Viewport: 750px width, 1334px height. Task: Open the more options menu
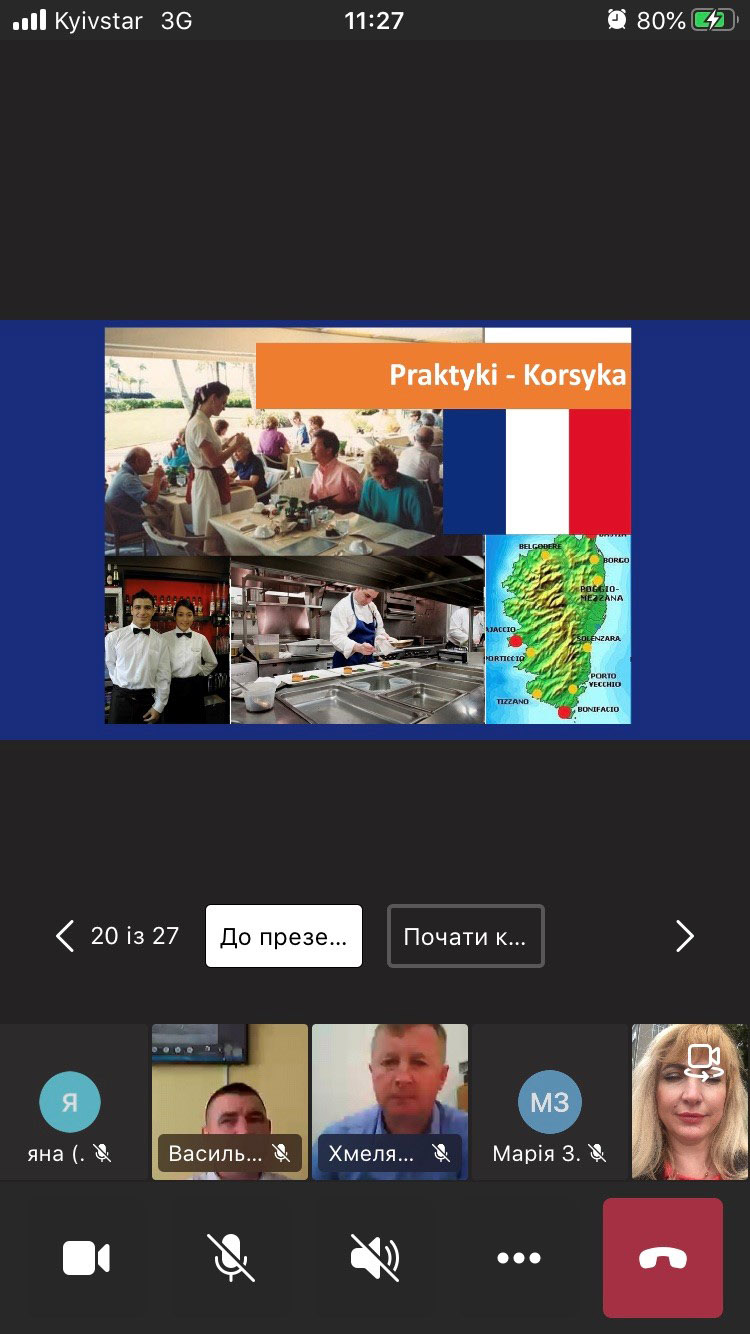pos(519,1258)
